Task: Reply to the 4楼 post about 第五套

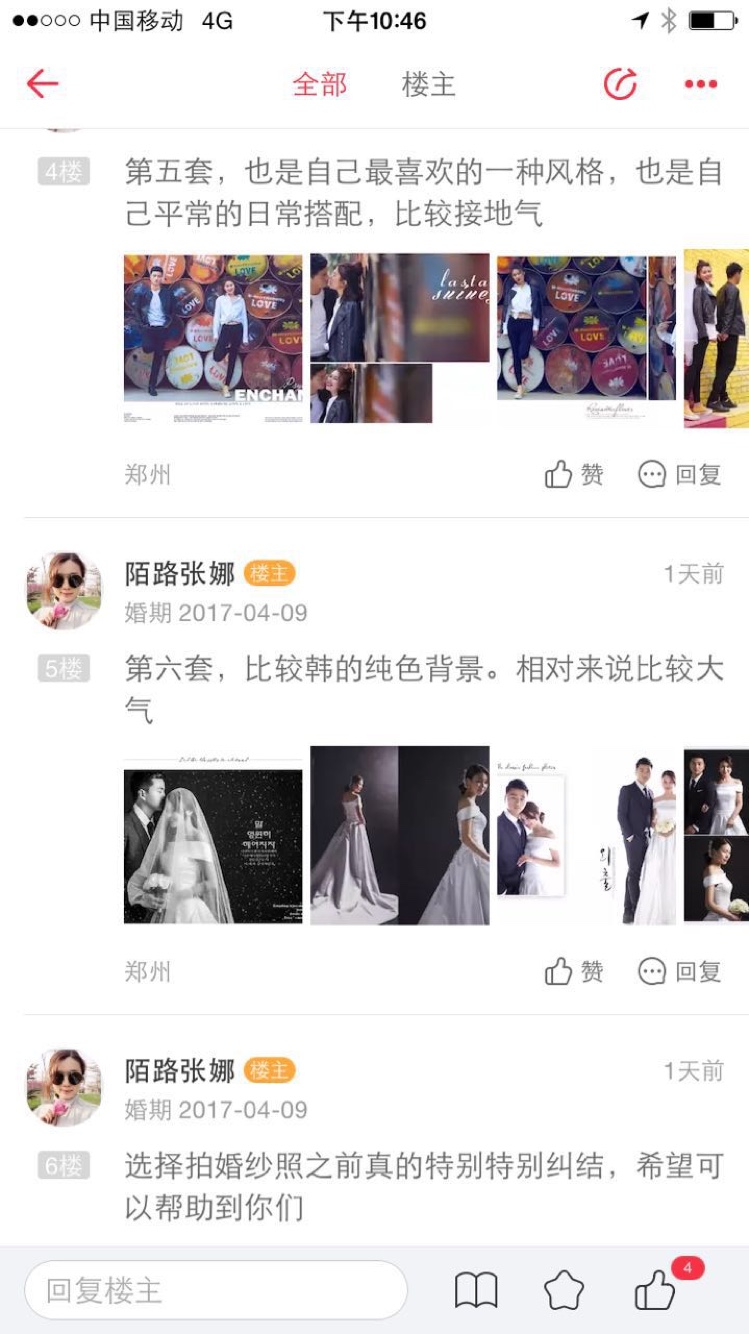Action: [x=680, y=474]
